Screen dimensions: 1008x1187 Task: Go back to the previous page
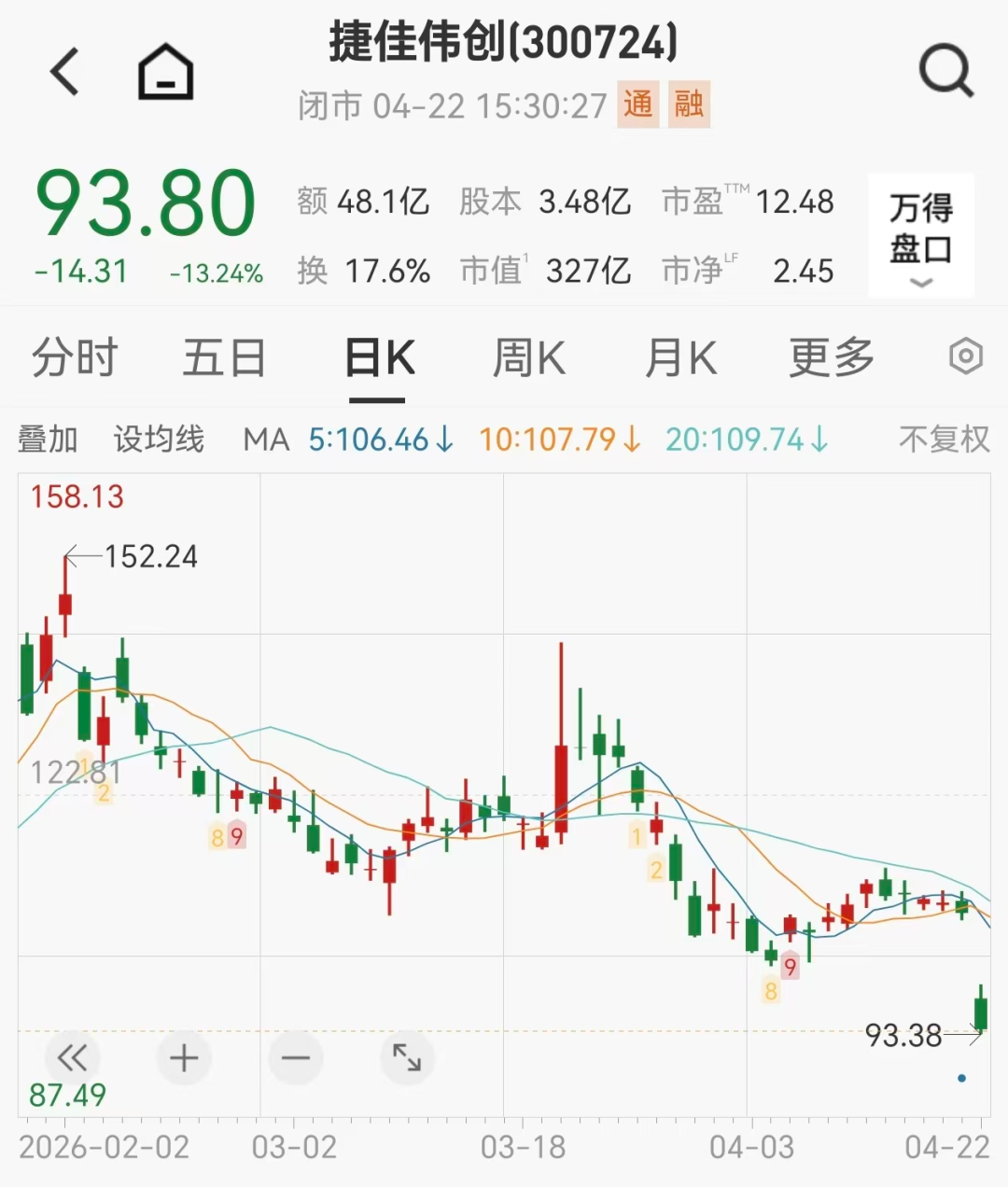pos(65,72)
